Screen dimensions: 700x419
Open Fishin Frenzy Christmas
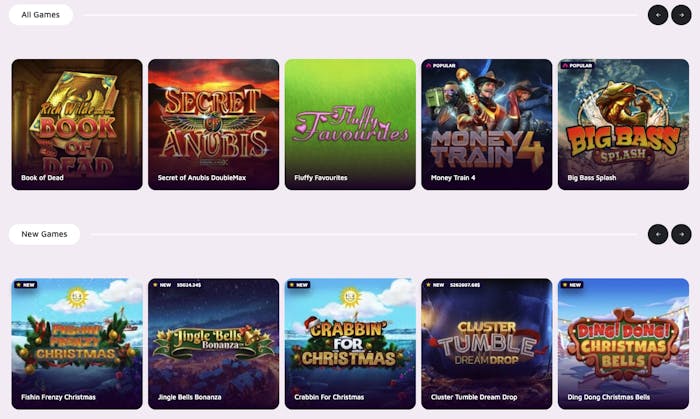click(x=77, y=343)
